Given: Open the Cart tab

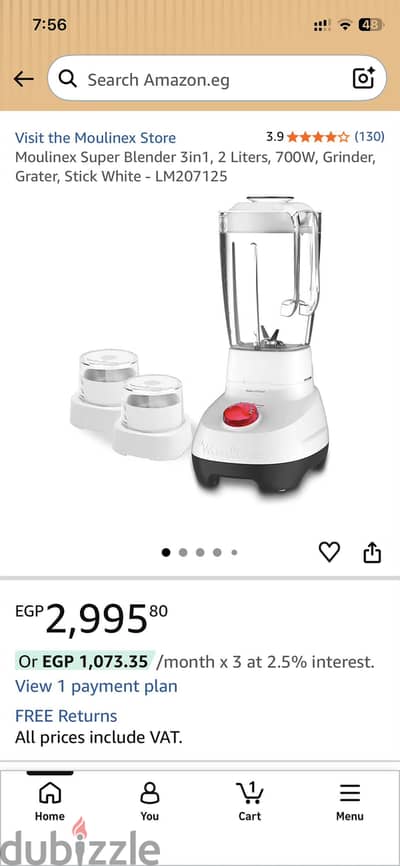Looking at the screenshot, I should [249, 802].
